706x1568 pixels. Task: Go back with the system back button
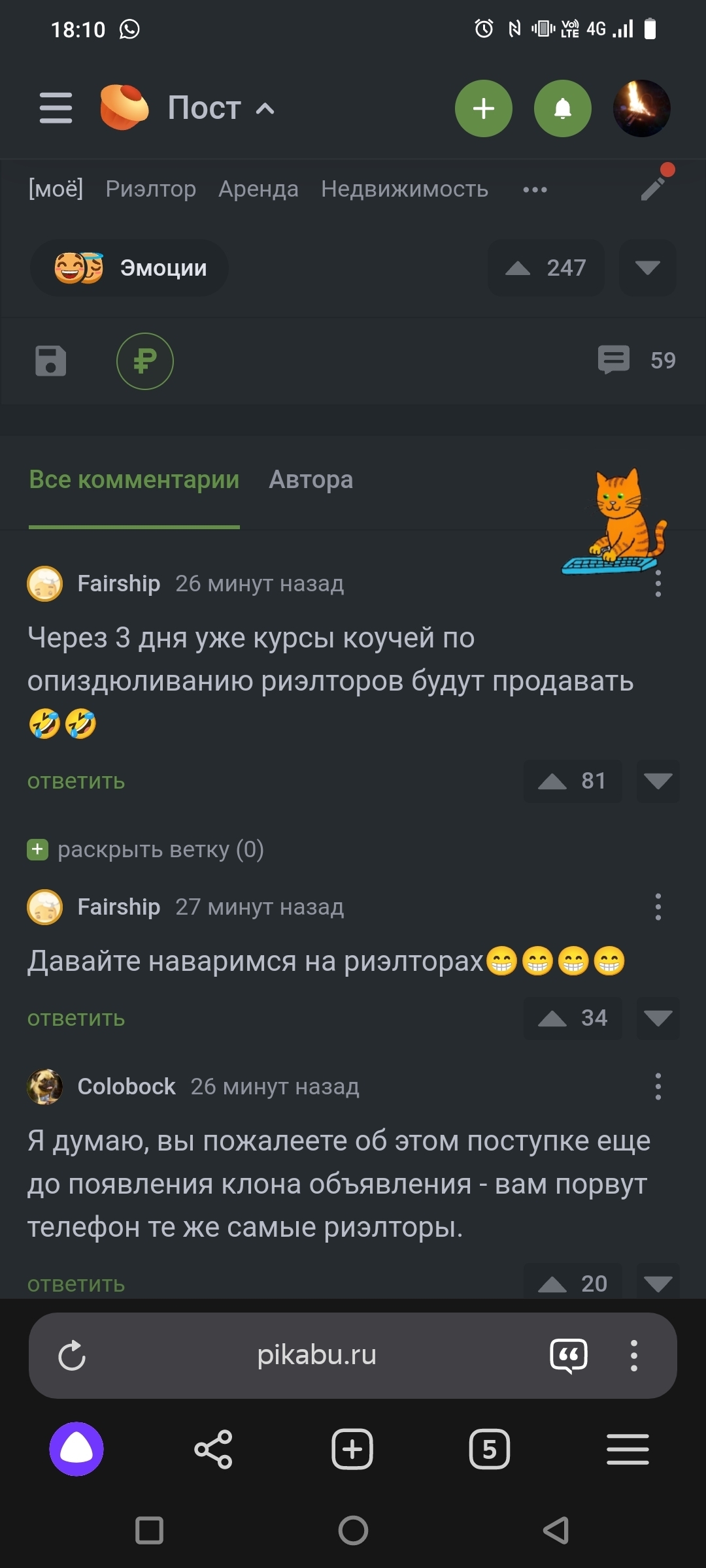point(556,1530)
